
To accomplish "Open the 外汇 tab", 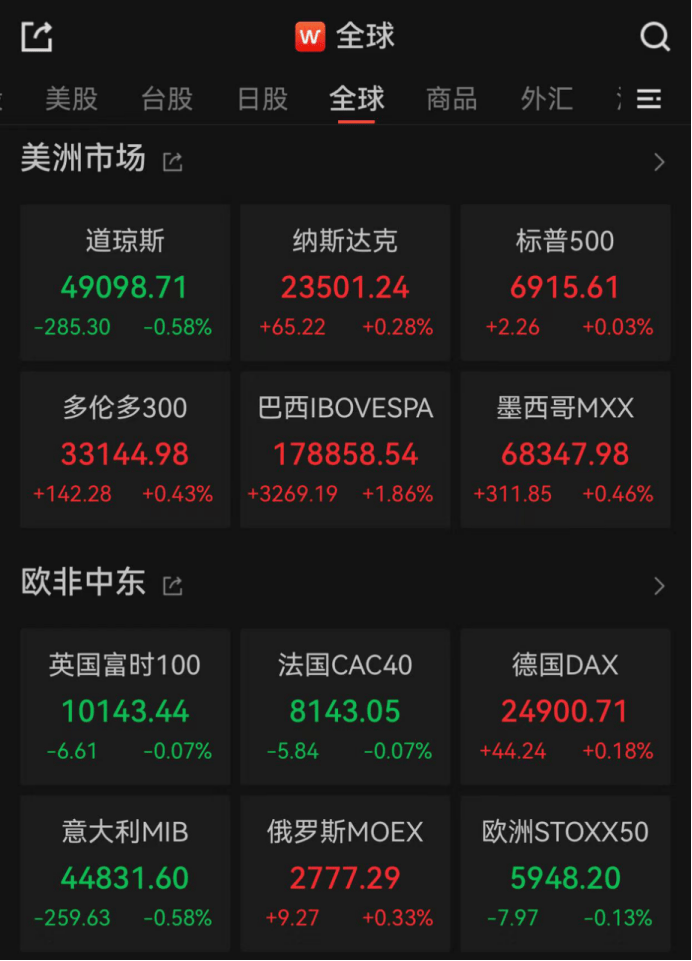I will pos(547,99).
